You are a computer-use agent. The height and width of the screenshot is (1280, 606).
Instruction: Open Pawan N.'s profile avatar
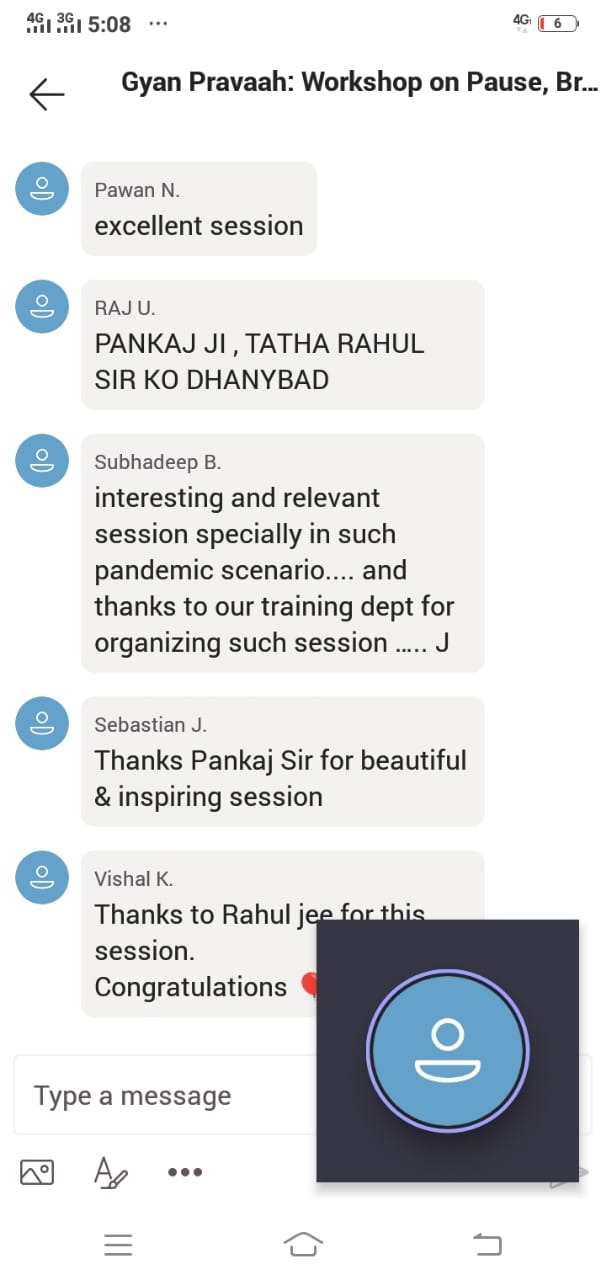click(42, 187)
